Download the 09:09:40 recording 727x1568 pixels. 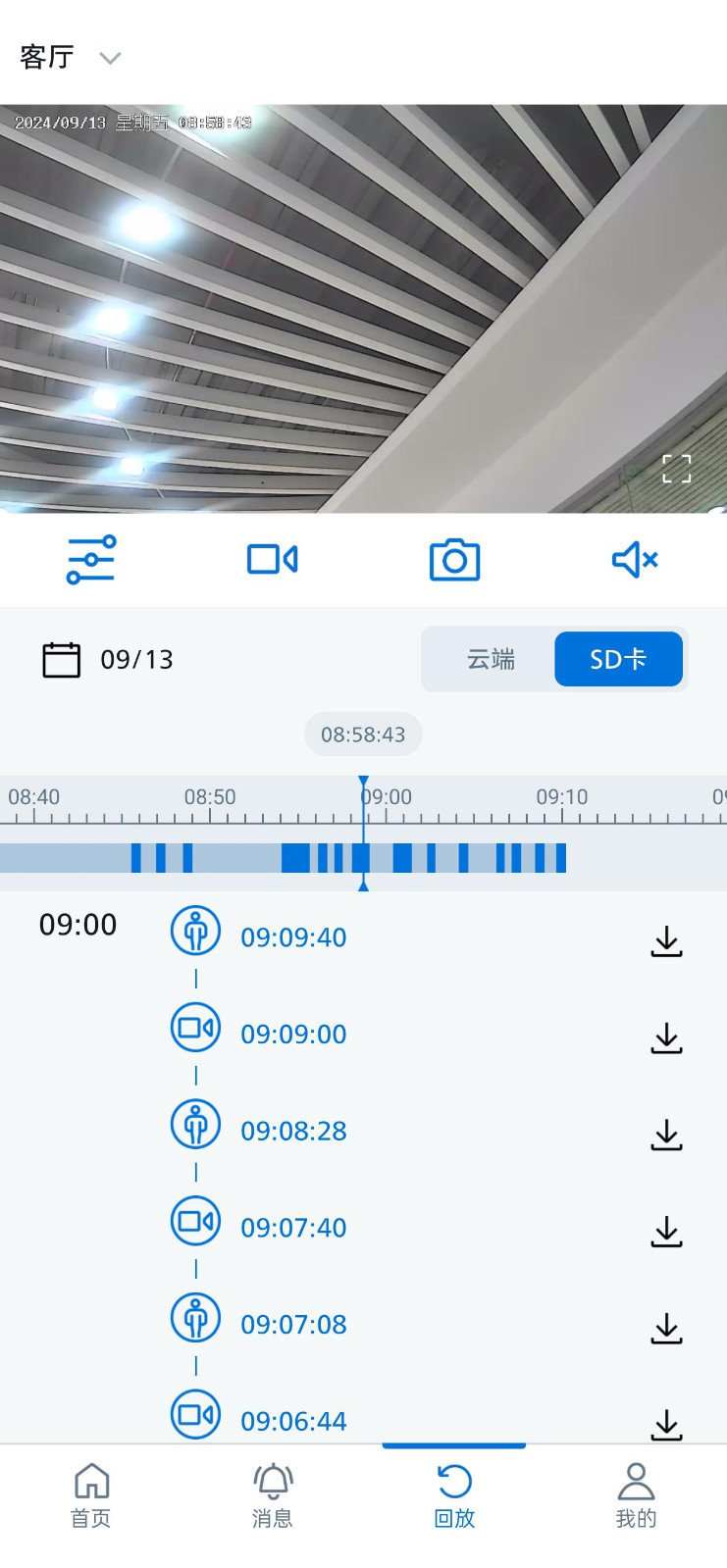click(666, 940)
